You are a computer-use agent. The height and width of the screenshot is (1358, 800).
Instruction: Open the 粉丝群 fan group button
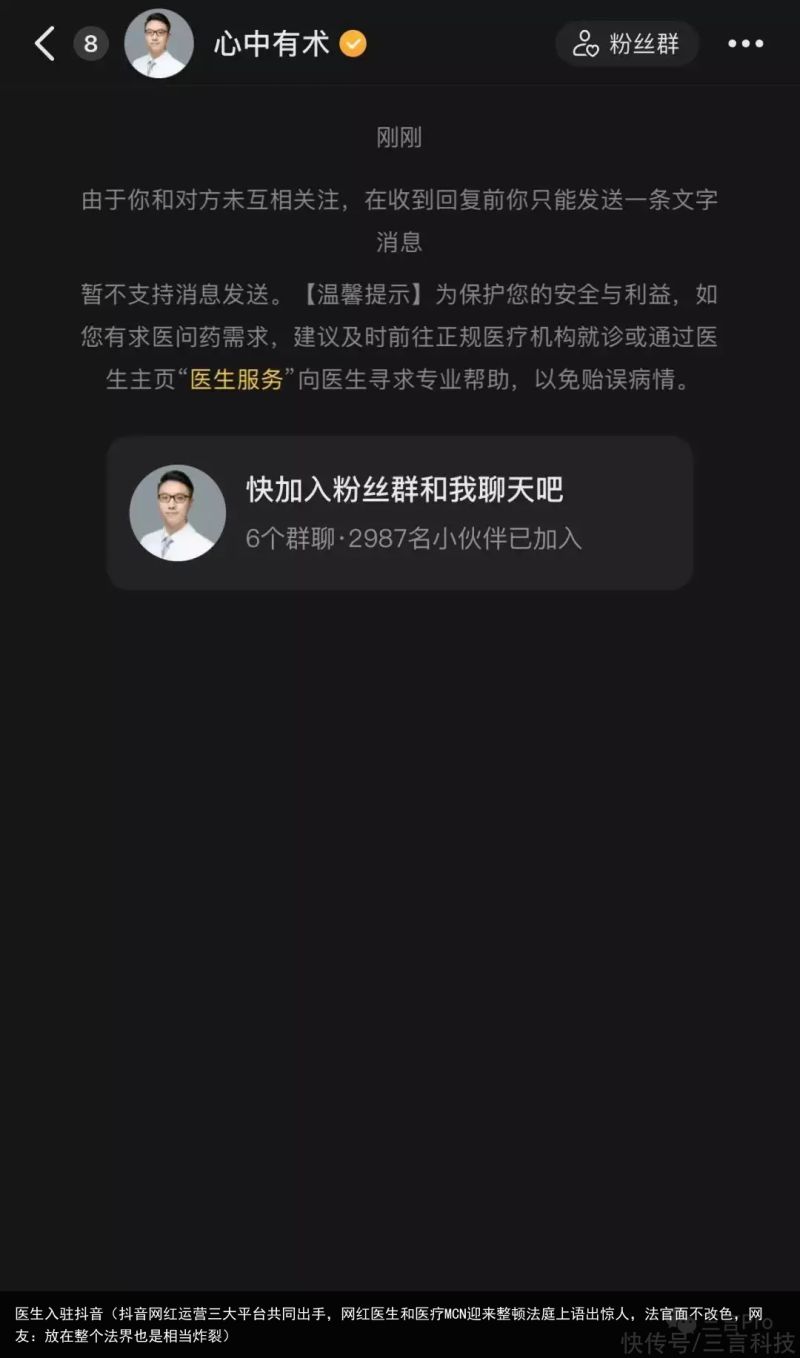(x=627, y=44)
